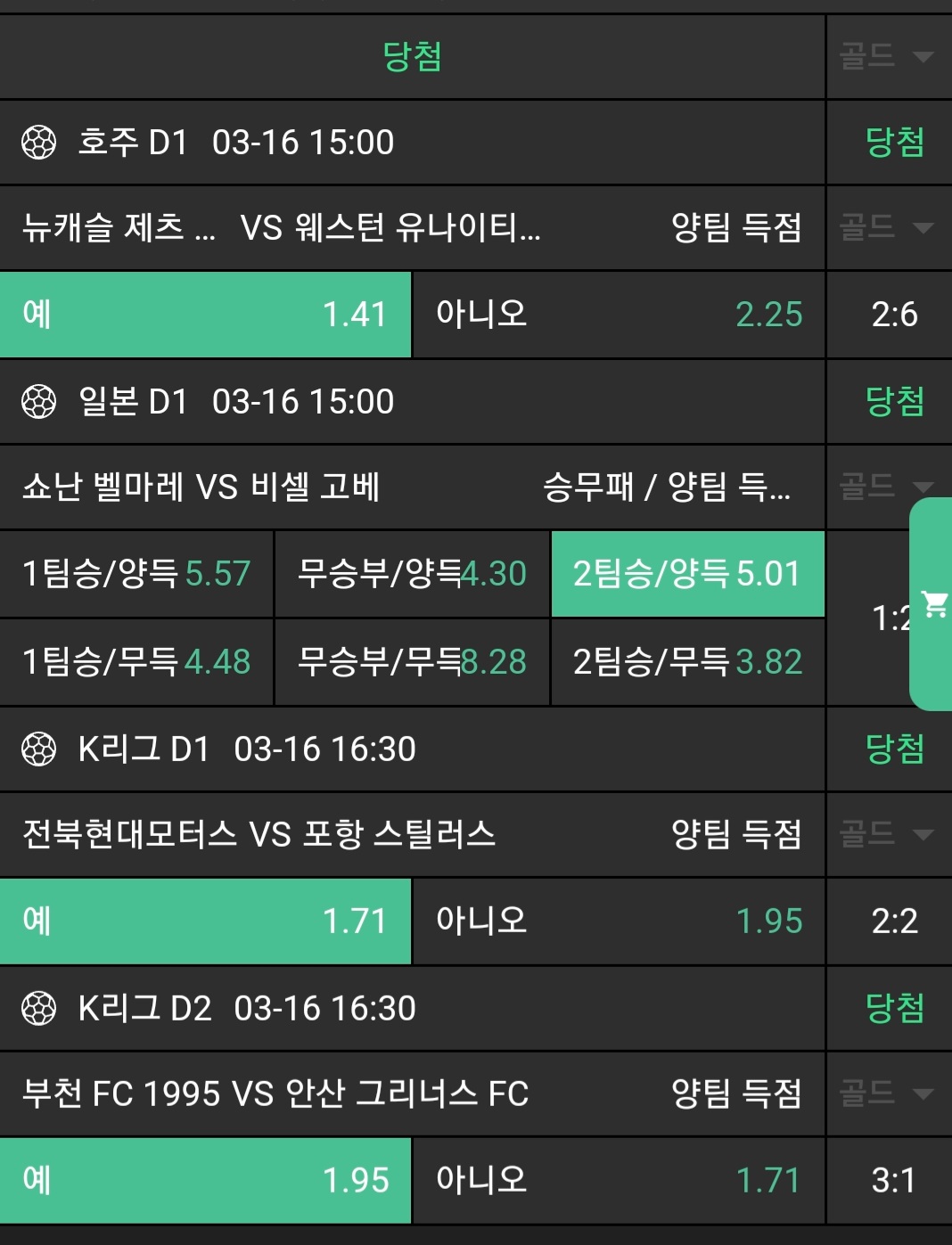Open 골드 dropdown for 전북현대모터스 match

887,835
